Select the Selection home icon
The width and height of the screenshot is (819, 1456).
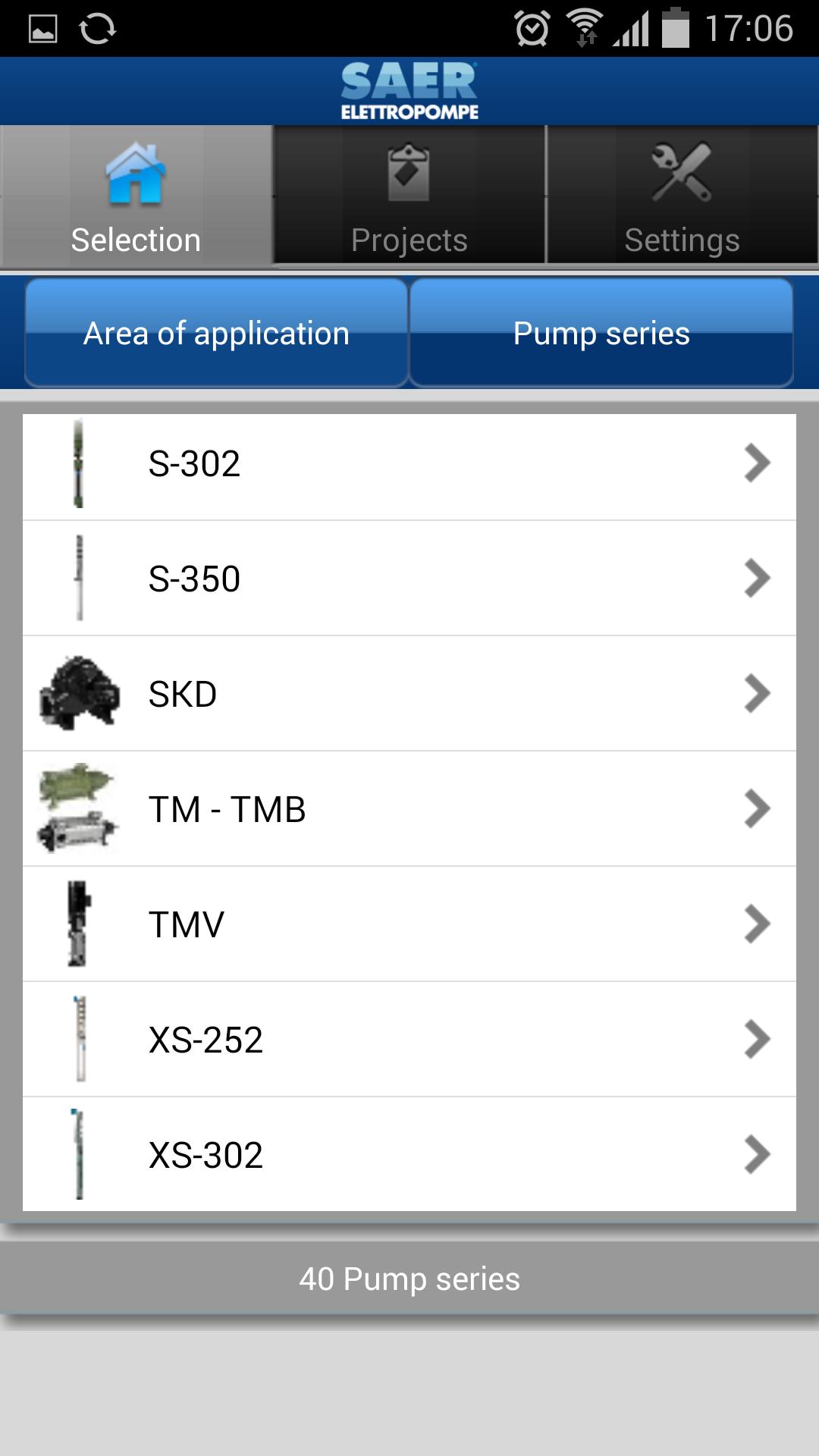point(136,176)
